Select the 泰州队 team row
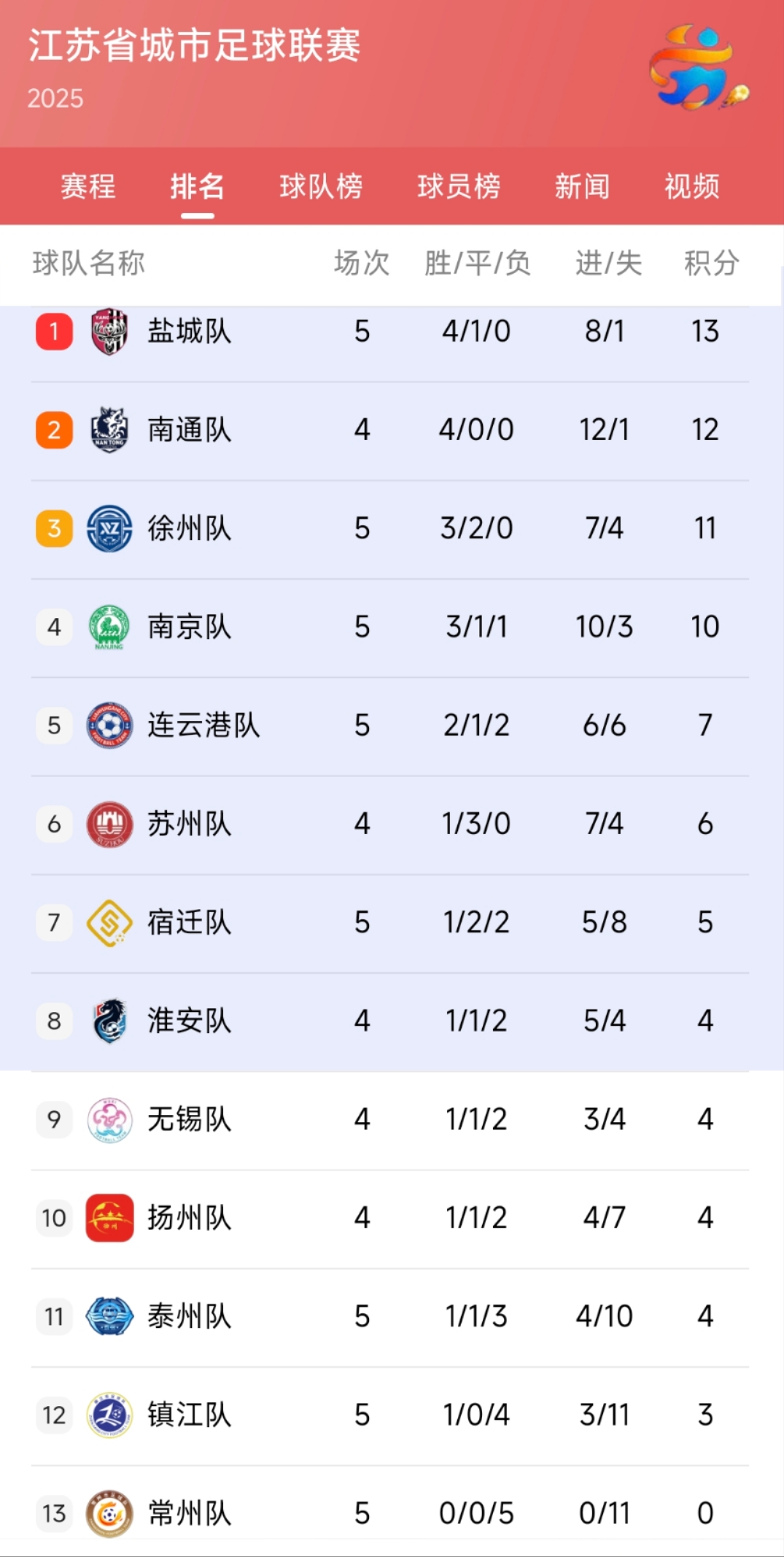Viewport: 784px width, 1557px height. tap(392, 1317)
